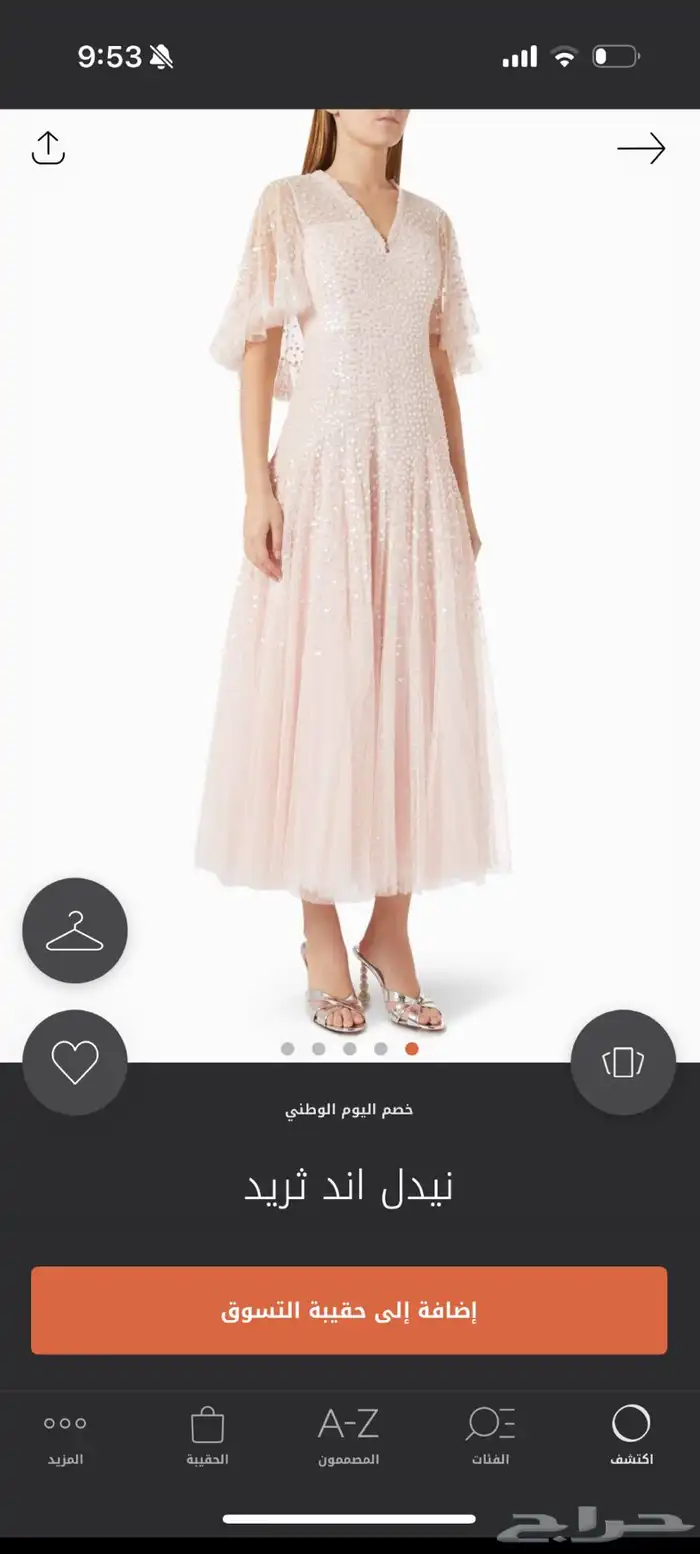Go back using the arrow icon
700x1554 pixels.
tap(641, 148)
